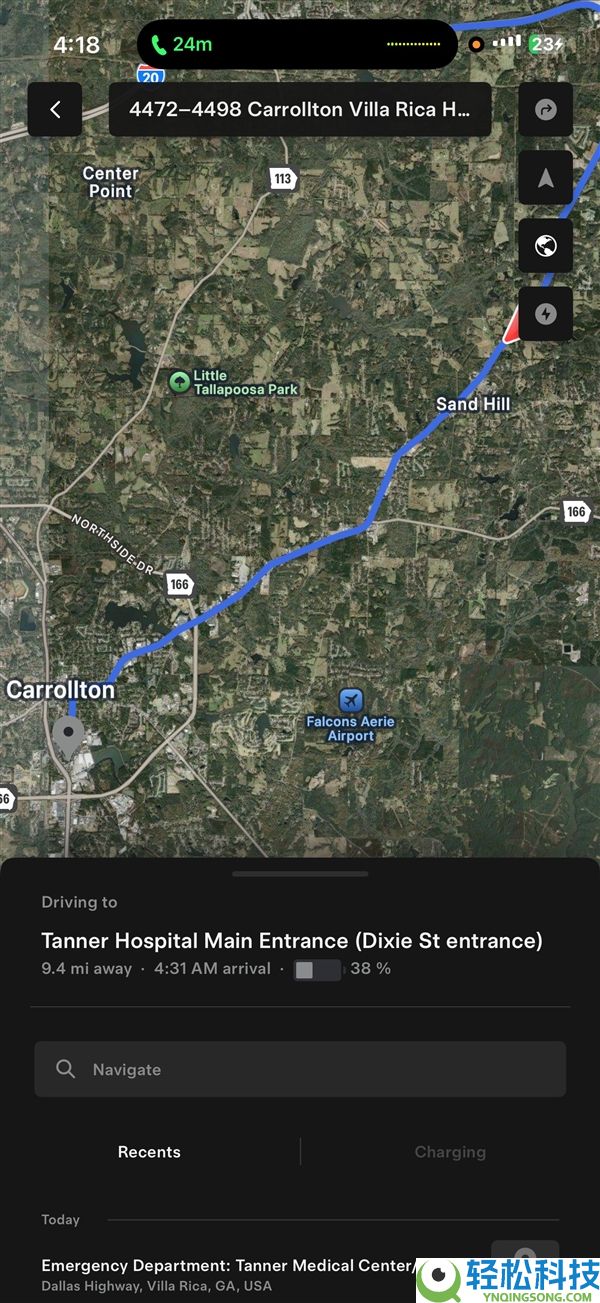The image size is (600, 1303).
Task: Tap the 4472–4498 Carrollton Villa Rica address bar
Action: point(299,110)
